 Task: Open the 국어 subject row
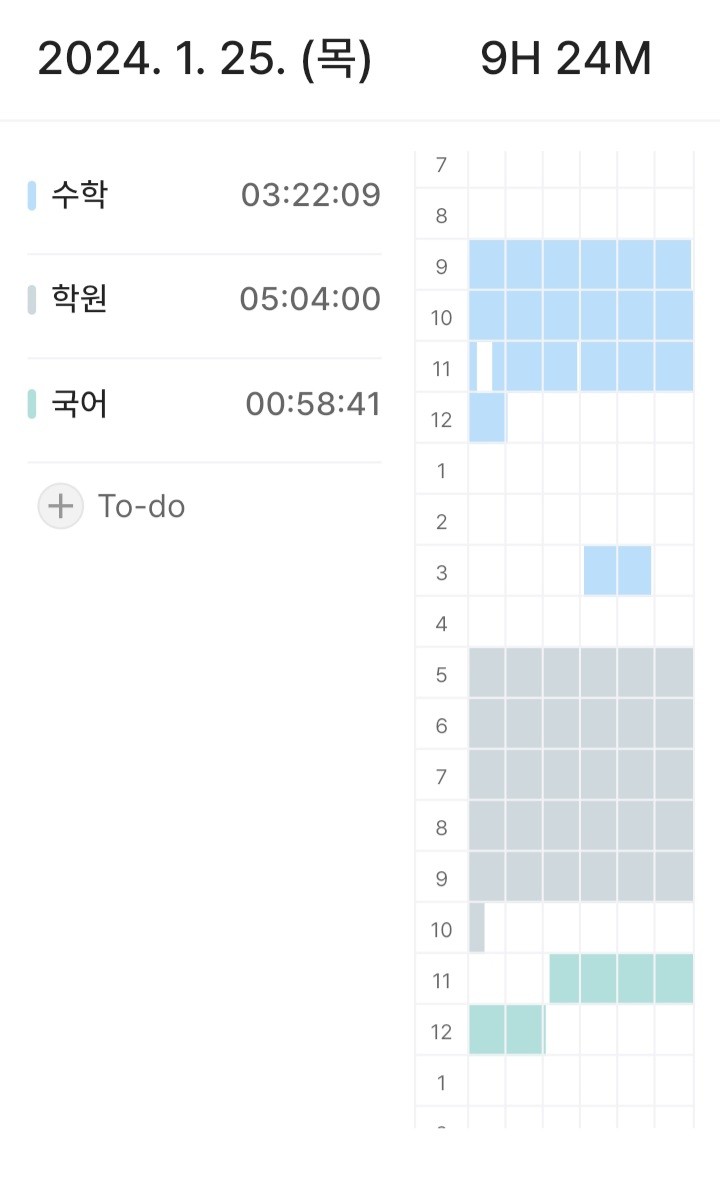point(204,404)
